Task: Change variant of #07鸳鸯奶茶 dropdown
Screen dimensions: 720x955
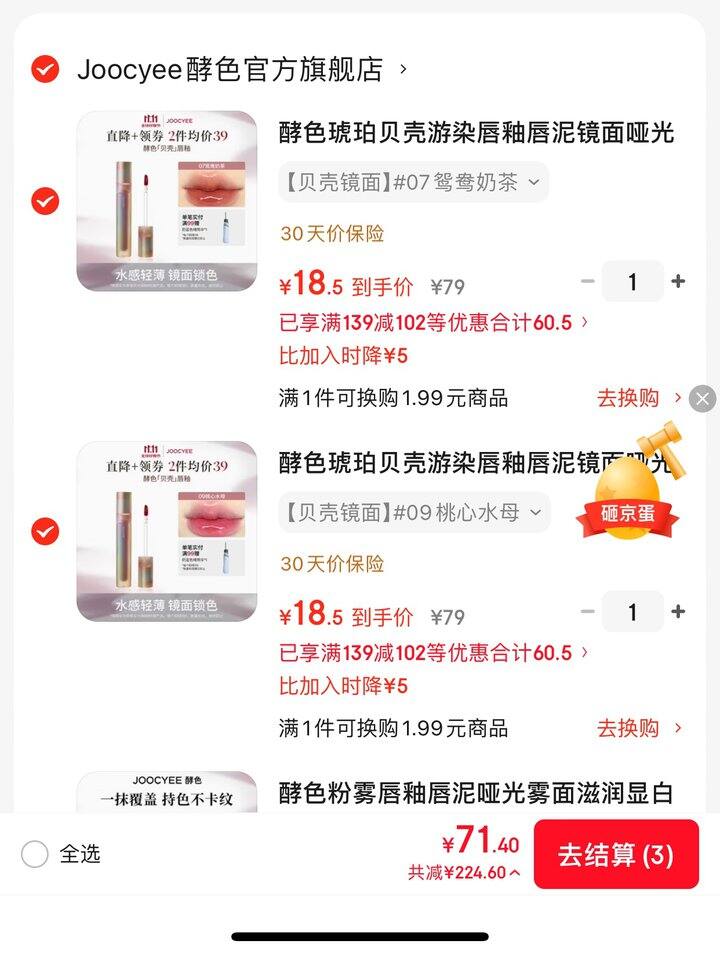Action: pos(413,183)
